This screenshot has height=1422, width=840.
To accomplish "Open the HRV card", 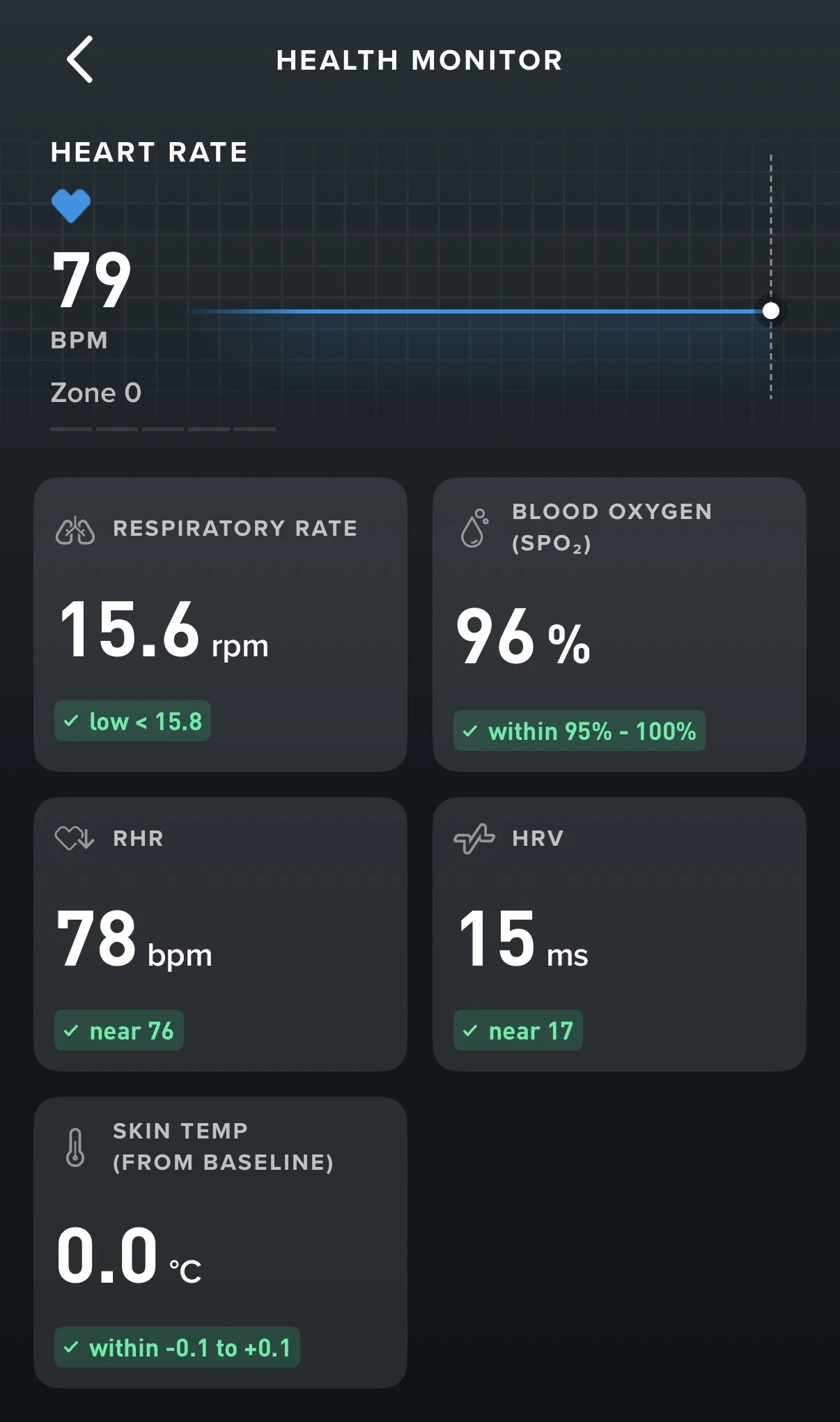I will [x=619, y=934].
